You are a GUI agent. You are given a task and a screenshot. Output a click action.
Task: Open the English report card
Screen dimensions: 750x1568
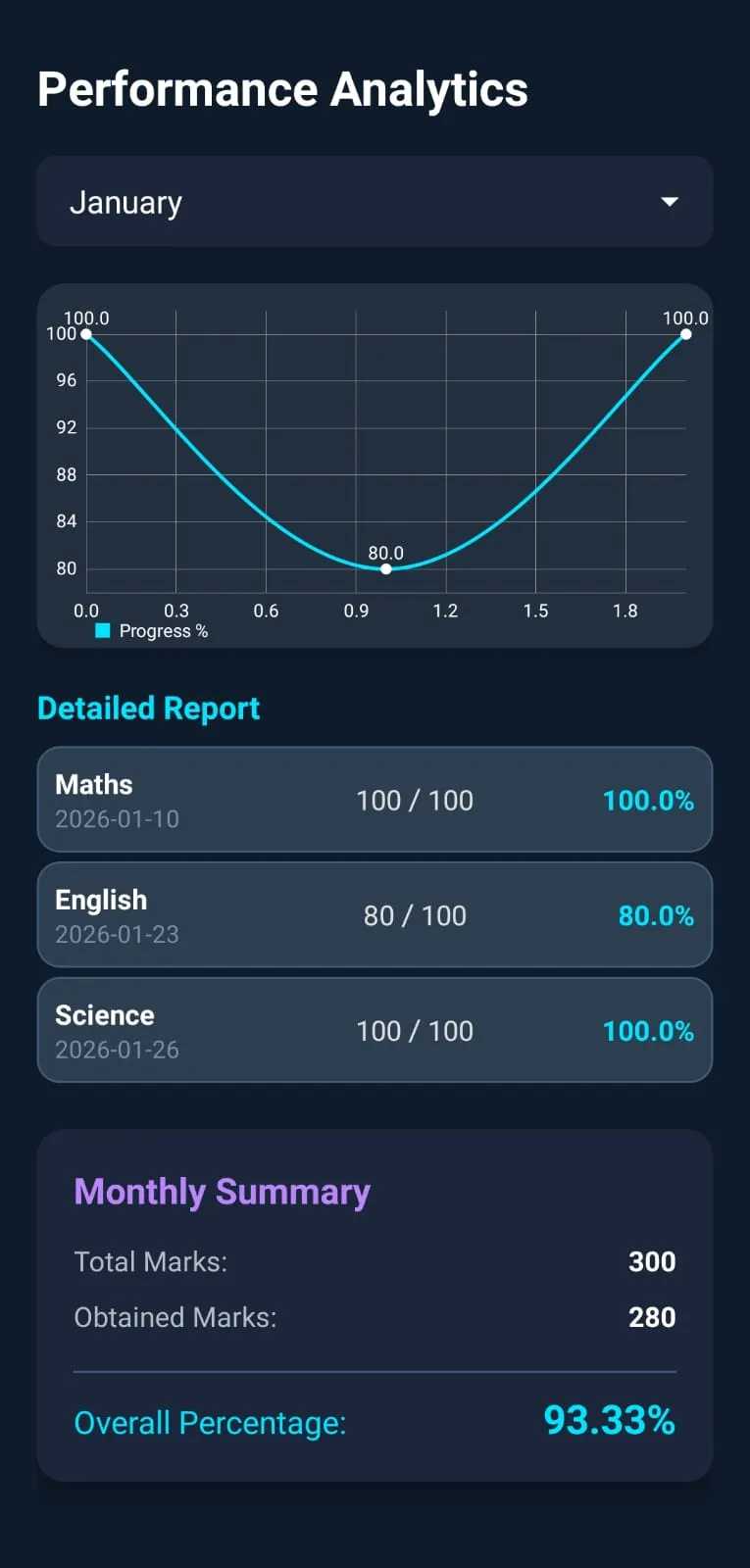pyautogui.click(x=375, y=915)
